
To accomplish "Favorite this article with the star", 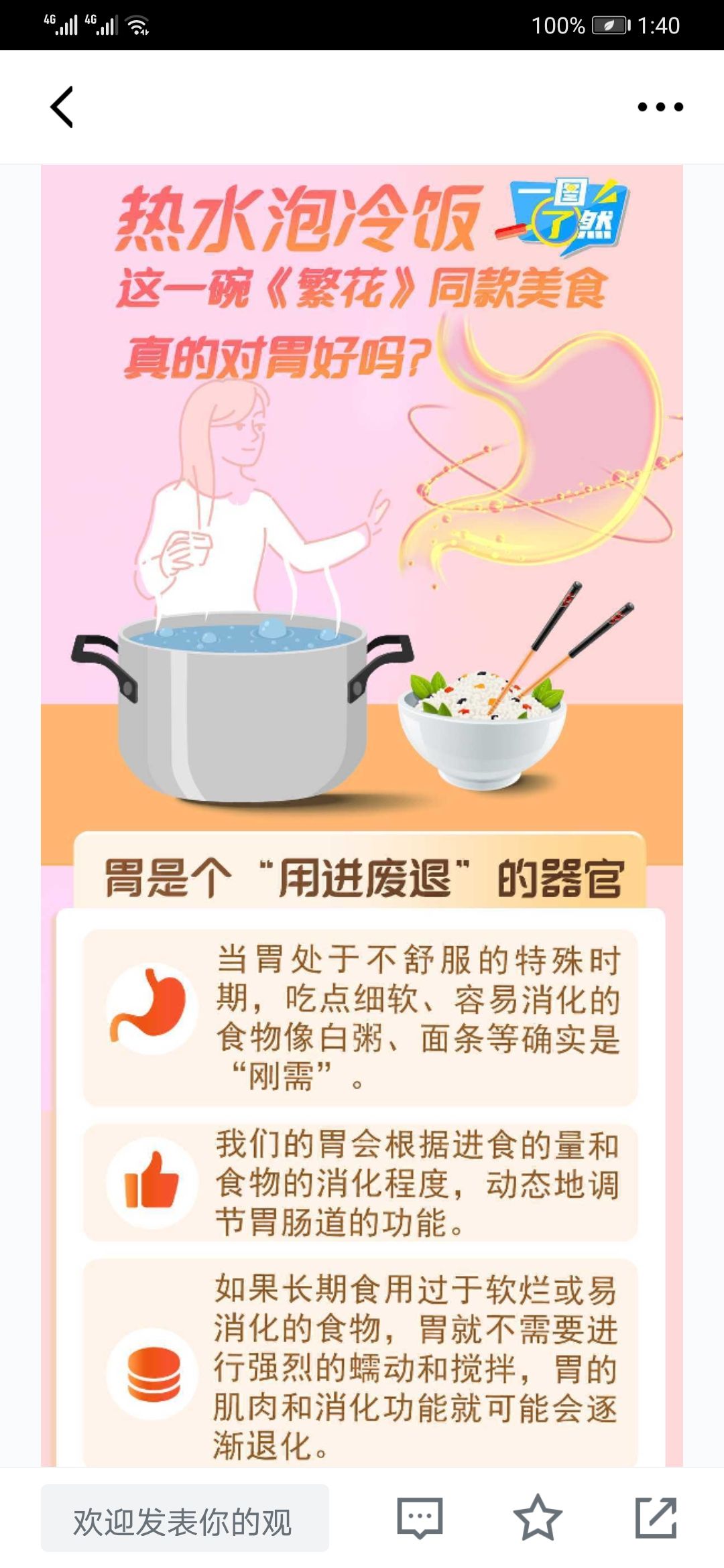I will coord(537,1518).
